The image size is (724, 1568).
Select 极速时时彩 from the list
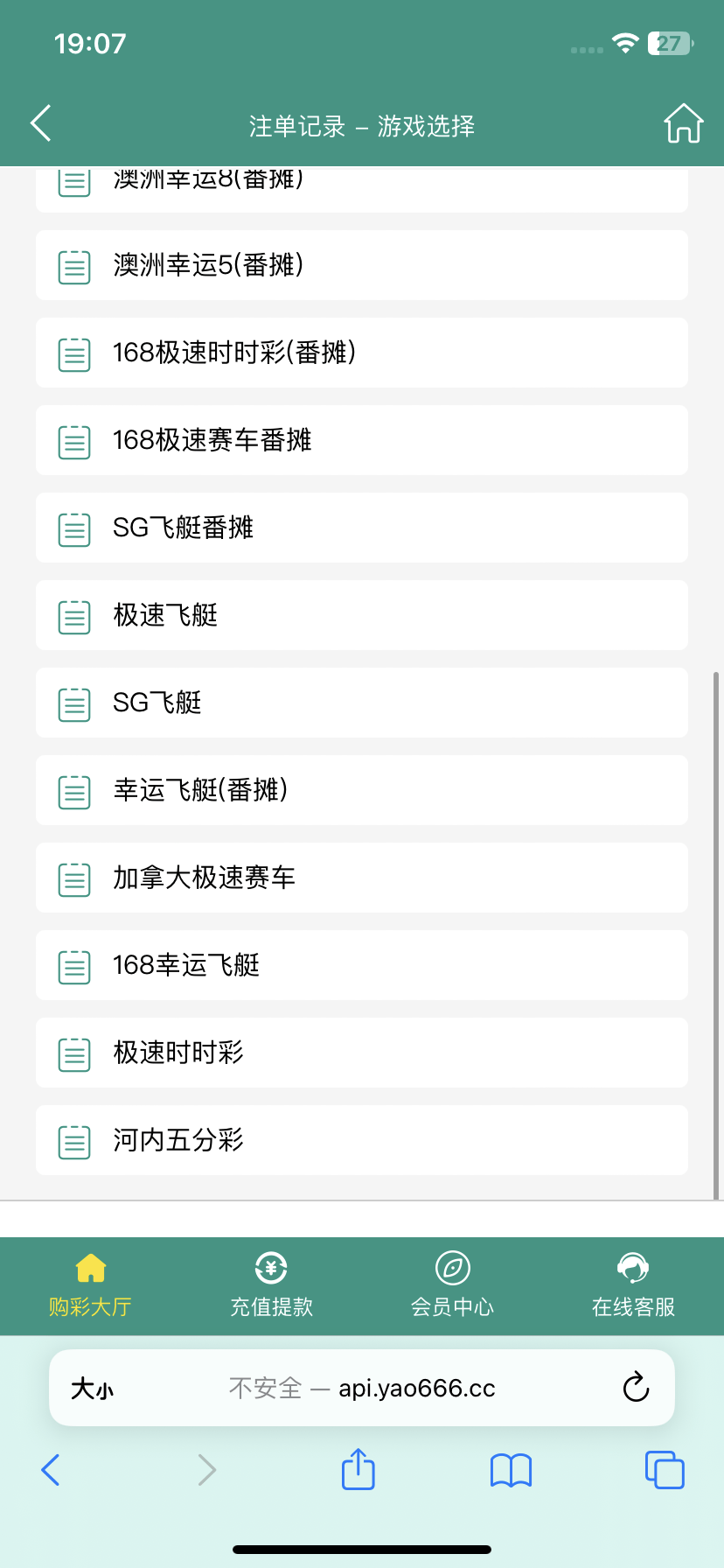[x=361, y=1053]
